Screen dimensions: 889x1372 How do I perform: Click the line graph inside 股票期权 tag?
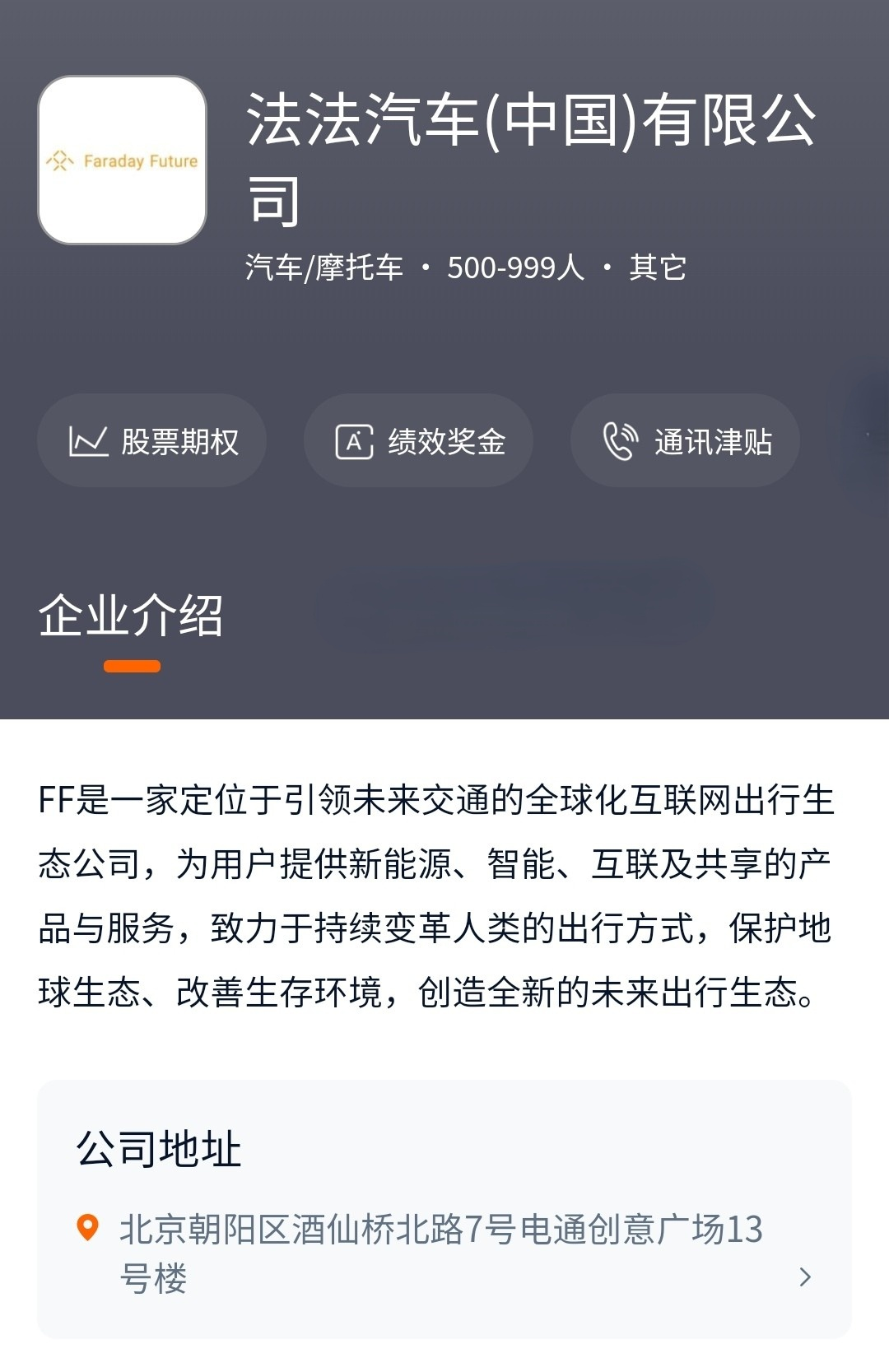87,441
